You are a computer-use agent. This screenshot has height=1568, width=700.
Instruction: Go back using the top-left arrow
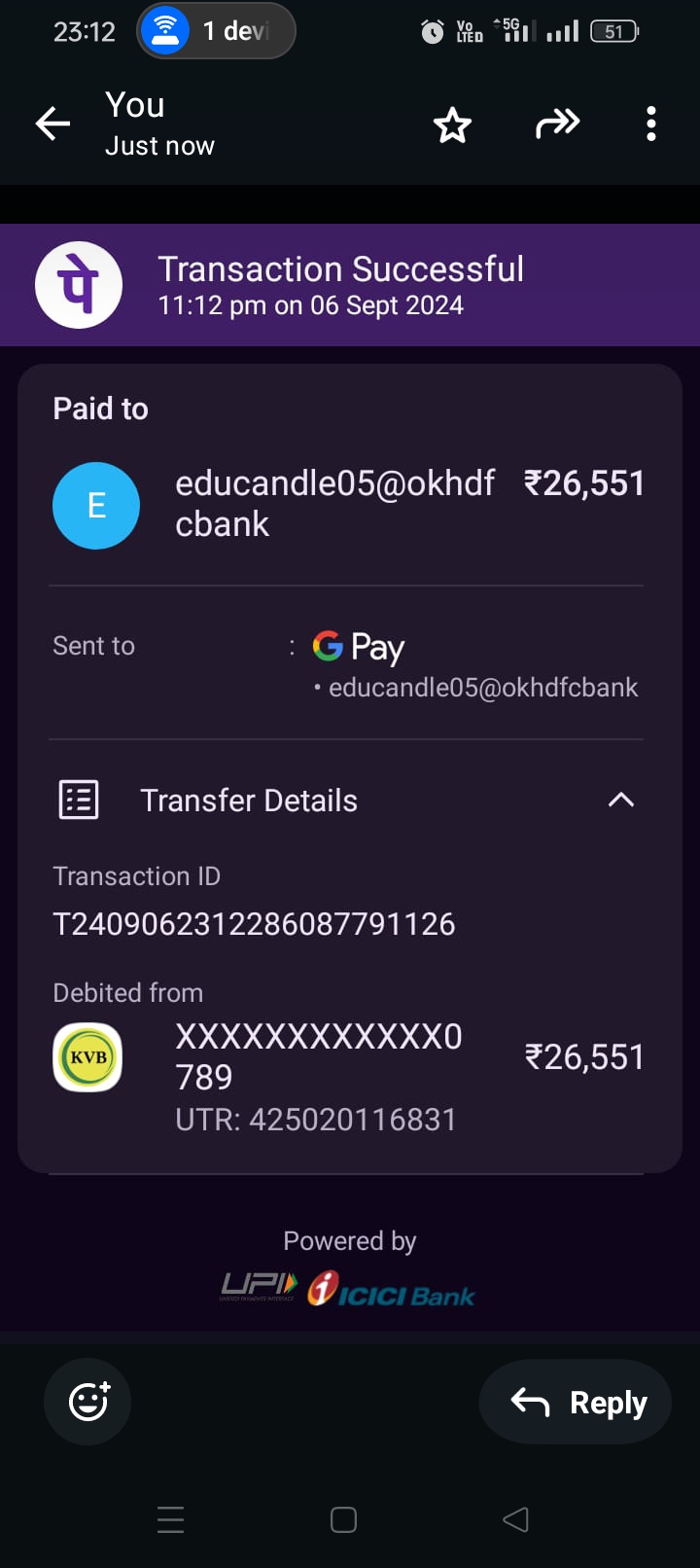point(52,124)
